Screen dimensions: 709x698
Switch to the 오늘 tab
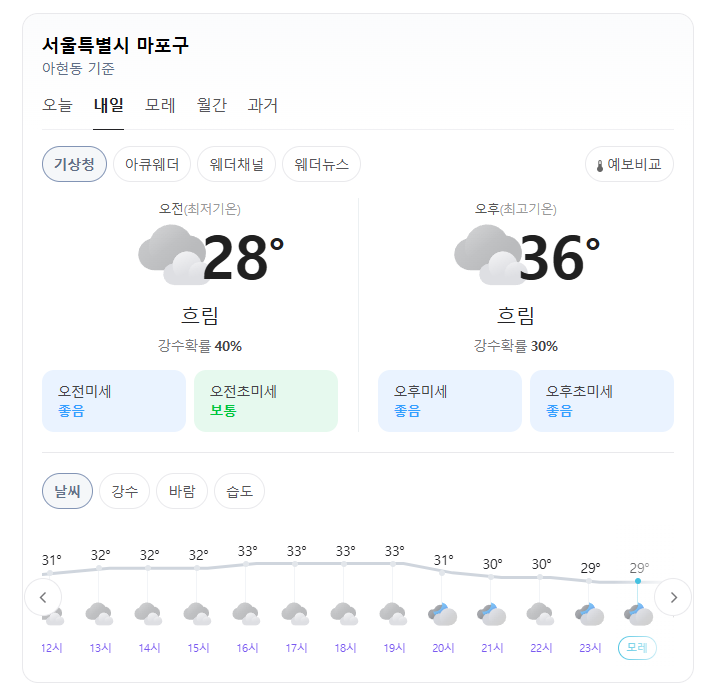tap(57, 105)
